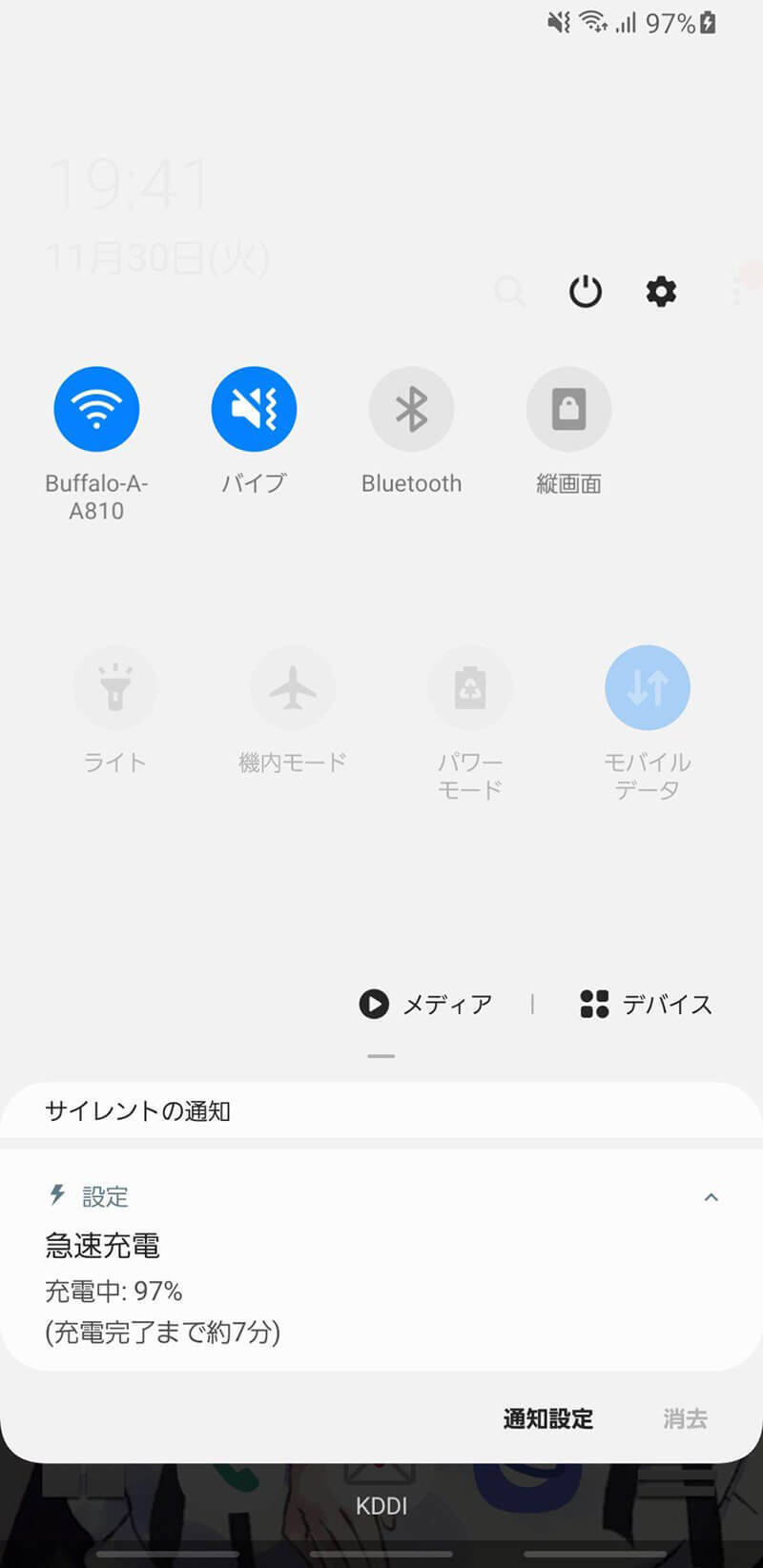
Task: Toggle the バイブ sound mode
Action: [254, 409]
